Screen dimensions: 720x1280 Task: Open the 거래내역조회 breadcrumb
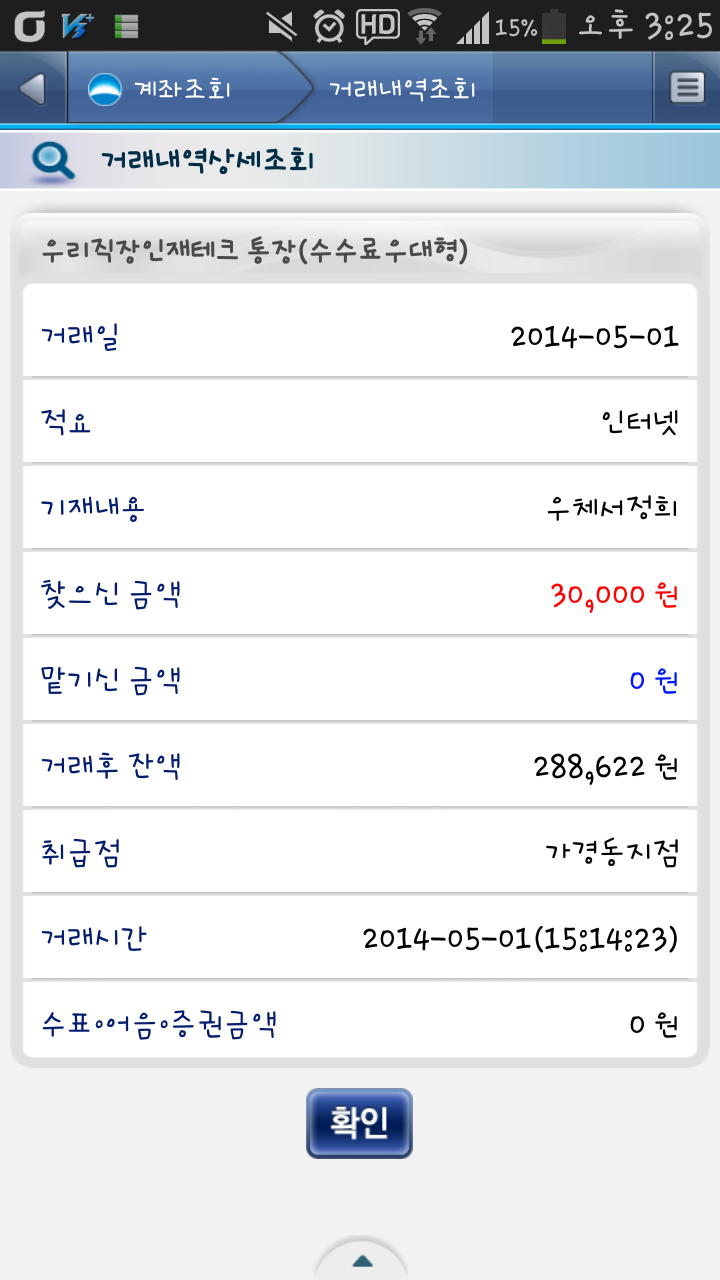pos(402,89)
